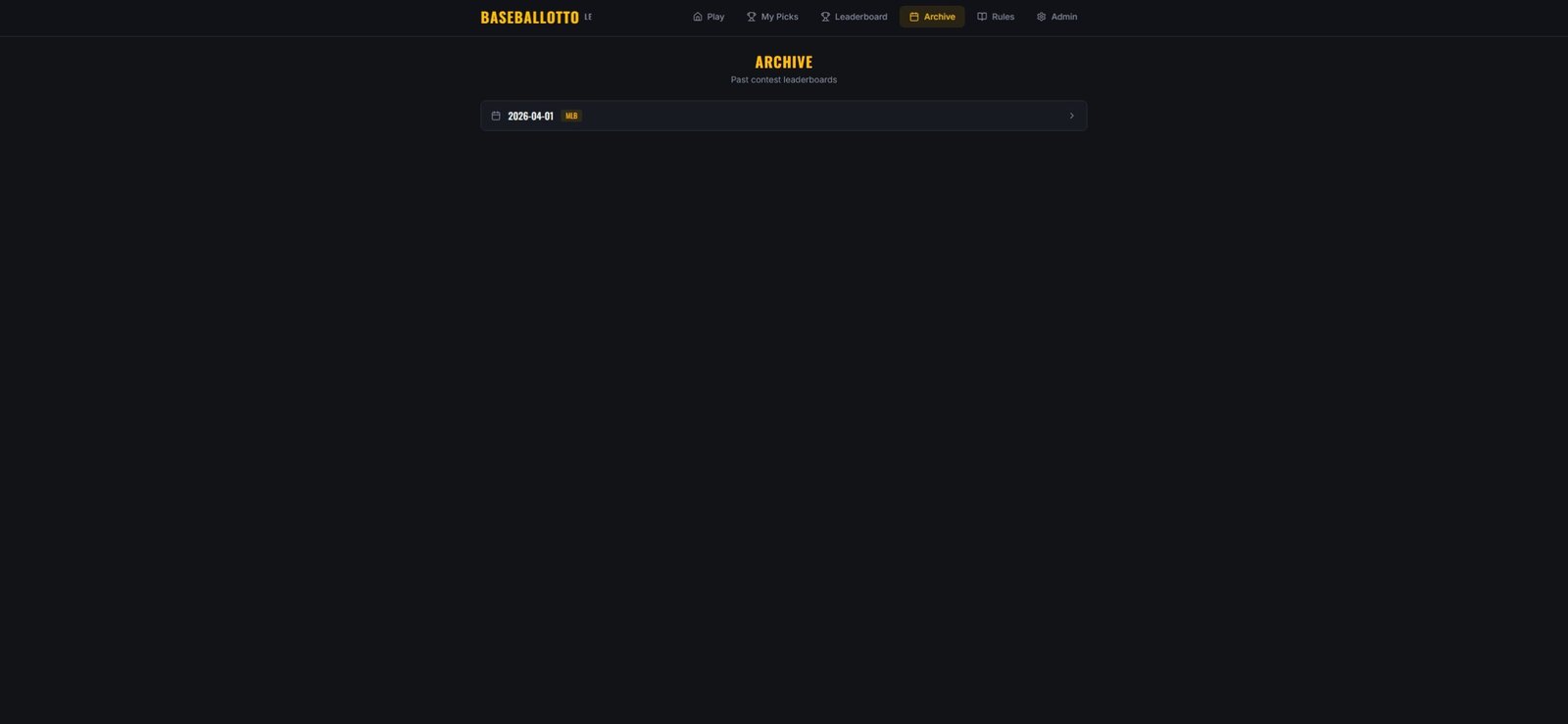Viewport: 1568px width, 724px height.
Task: Switch to the Leaderboard tab
Action: tap(854, 17)
